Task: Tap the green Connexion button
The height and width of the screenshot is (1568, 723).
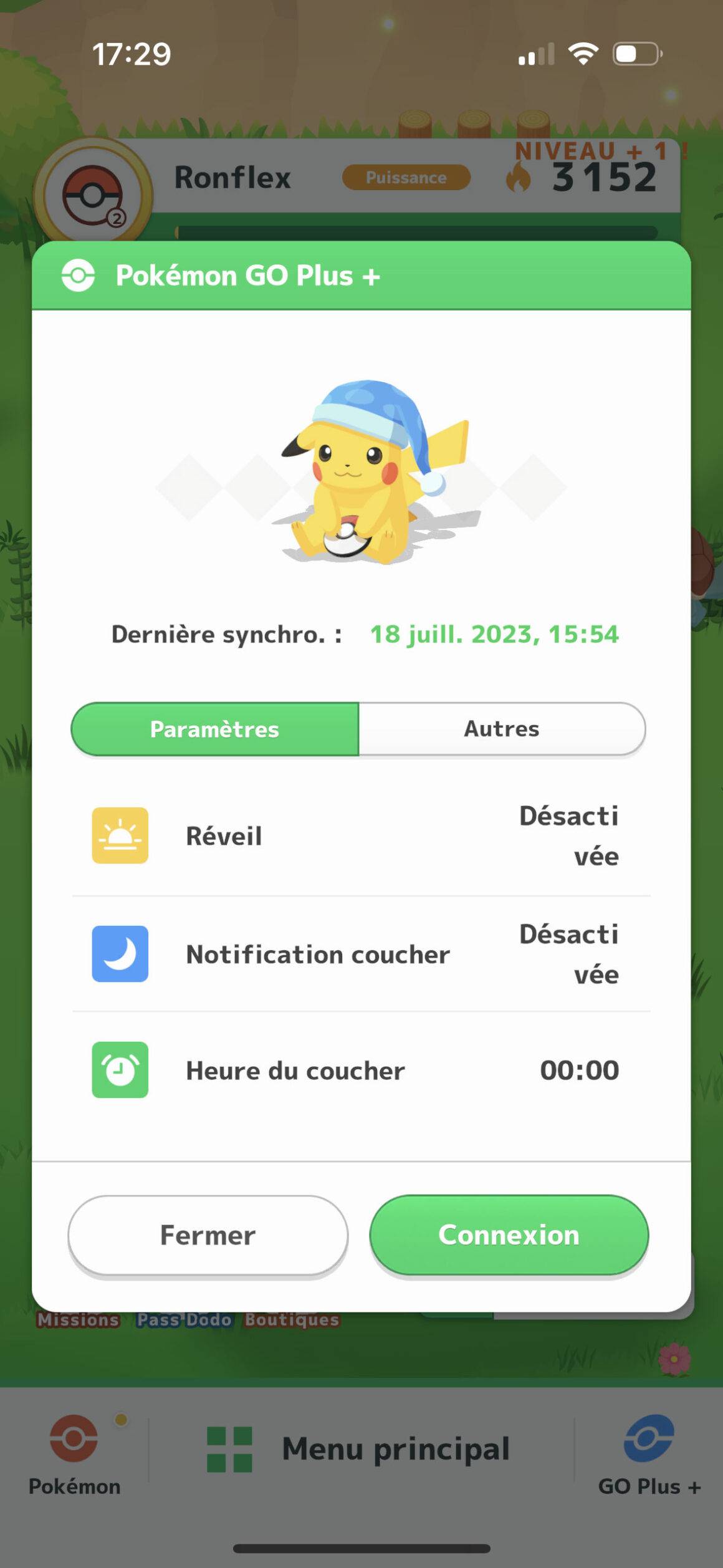Action: click(509, 1234)
